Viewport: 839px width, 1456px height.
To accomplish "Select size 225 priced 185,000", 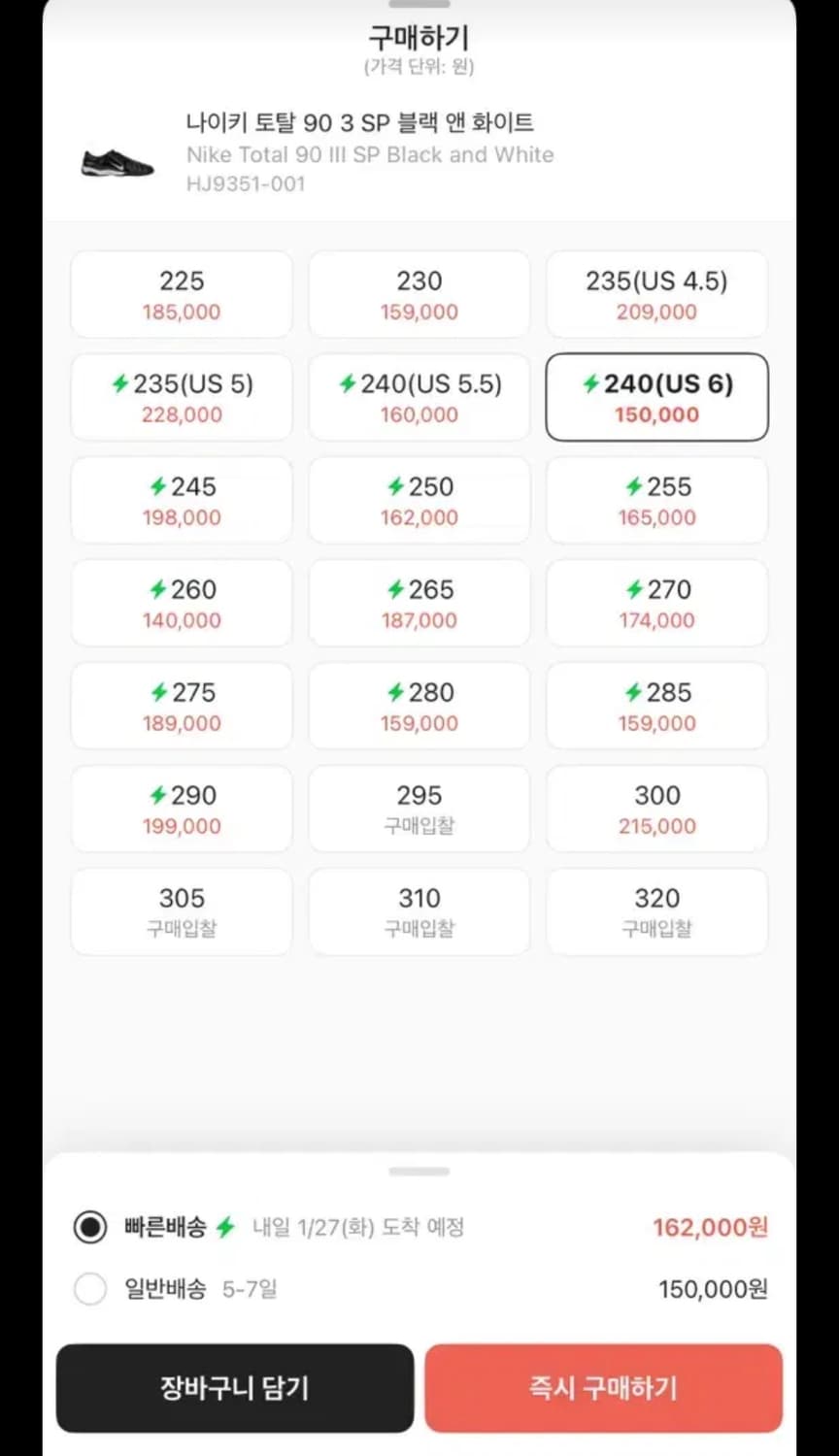I will 181,293.
